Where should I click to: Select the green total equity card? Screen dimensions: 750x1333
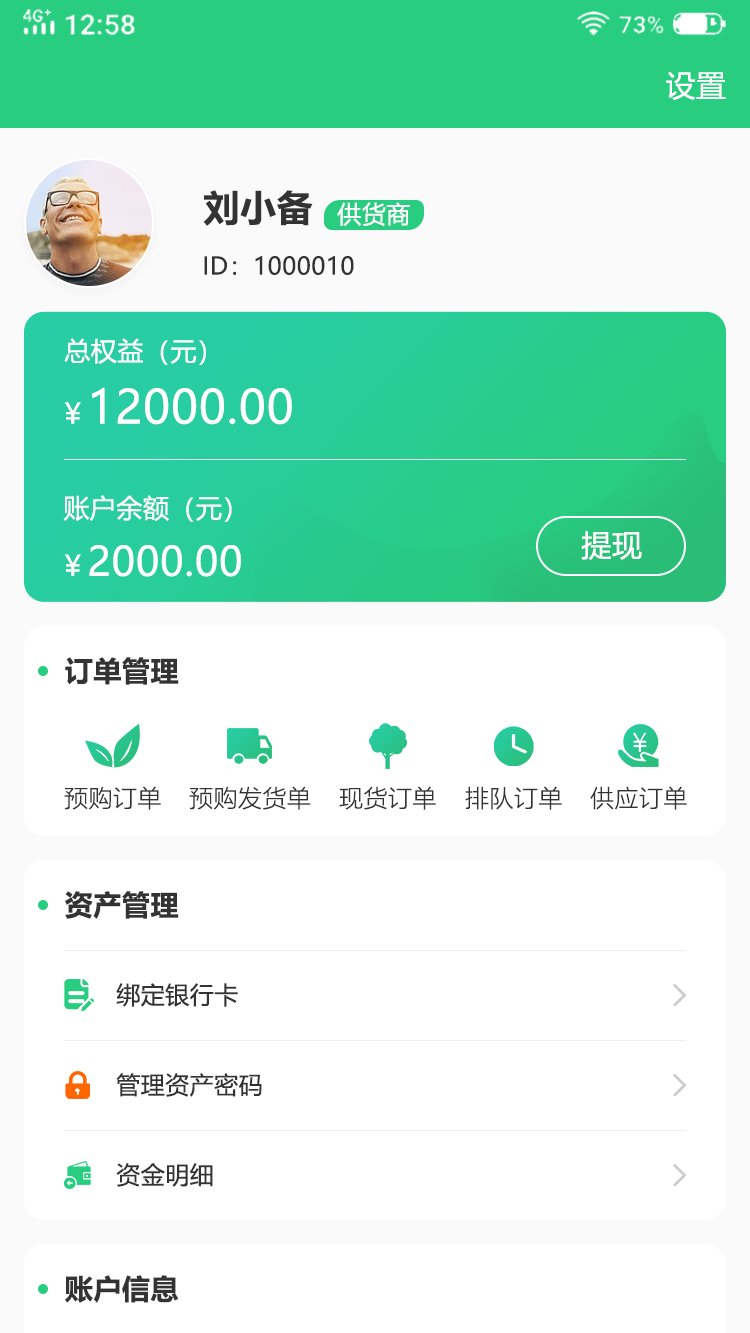pyautogui.click(x=375, y=455)
